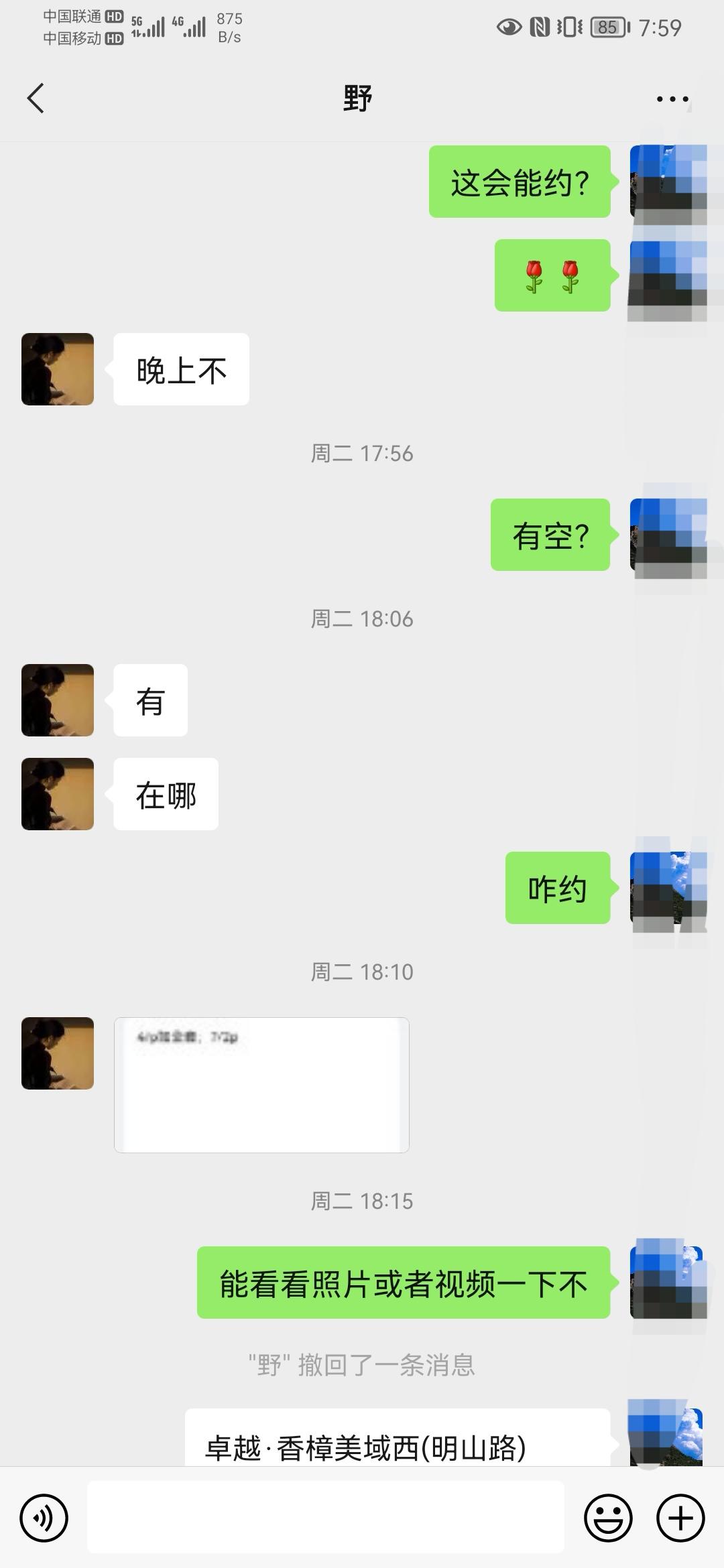This screenshot has height=1568, width=724.
Task: Open the plus attachment menu
Action: click(680, 1518)
